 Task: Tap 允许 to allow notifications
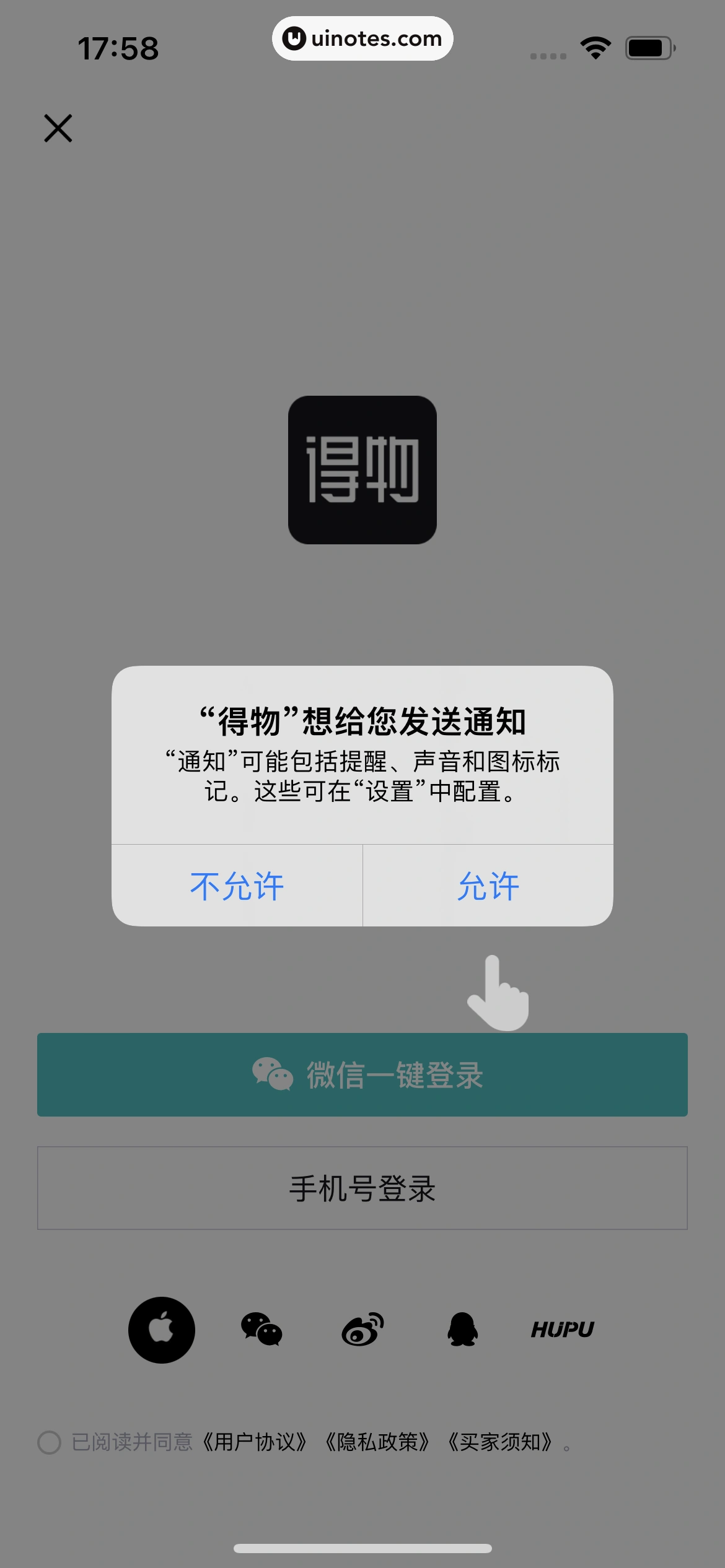click(x=488, y=887)
